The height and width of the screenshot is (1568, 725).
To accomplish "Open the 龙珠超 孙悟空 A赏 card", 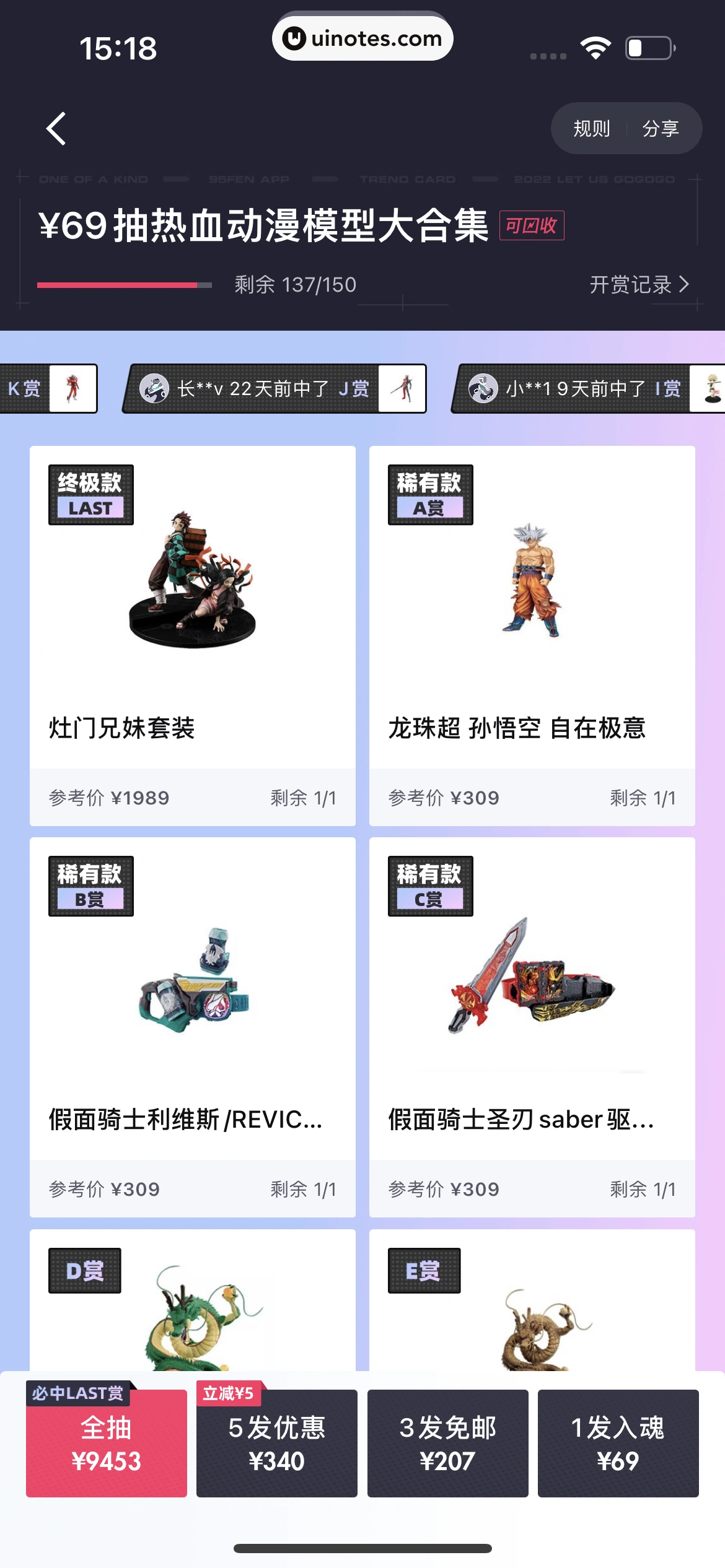I will 532,635.
